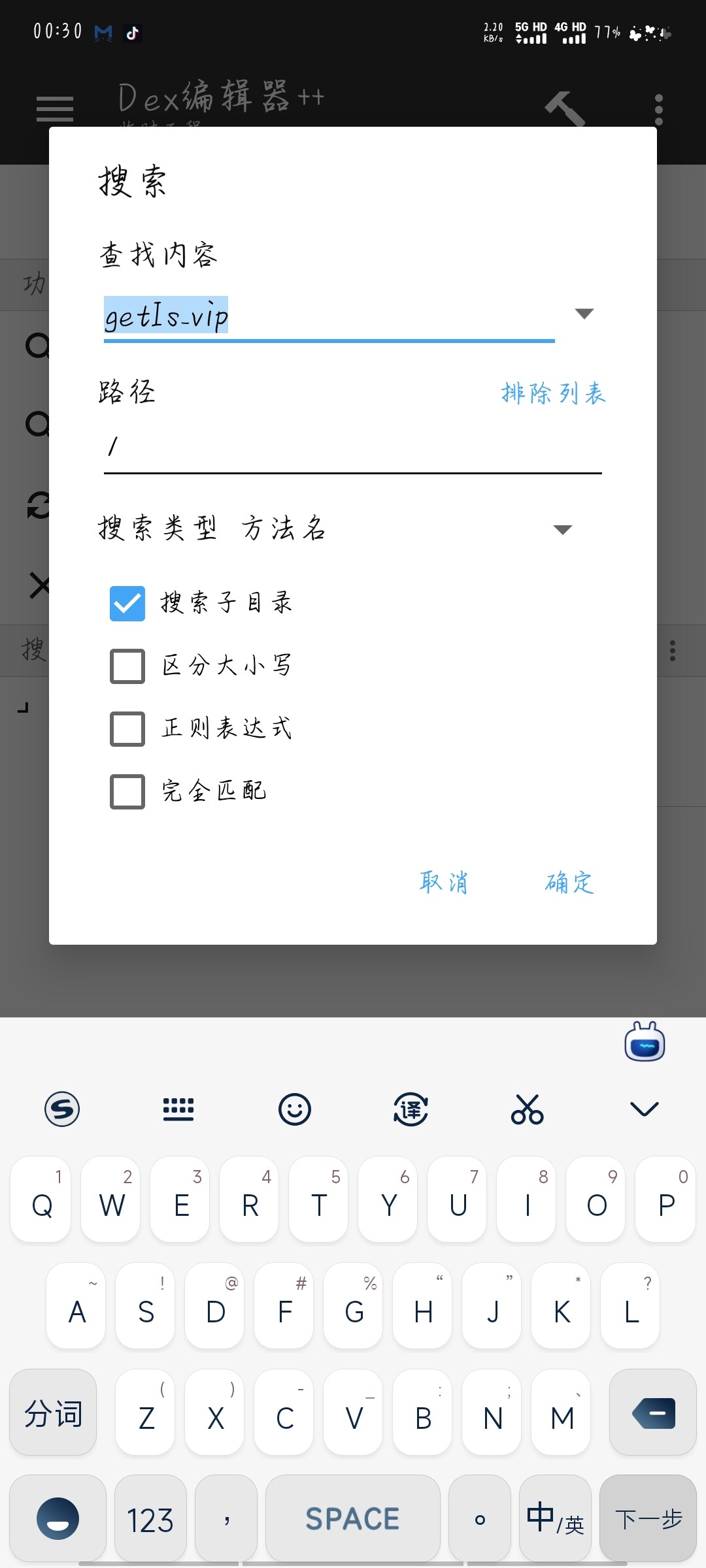Switch keyboard language with 中/英 key
This screenshot has height=1568, width=706.
556,1518
